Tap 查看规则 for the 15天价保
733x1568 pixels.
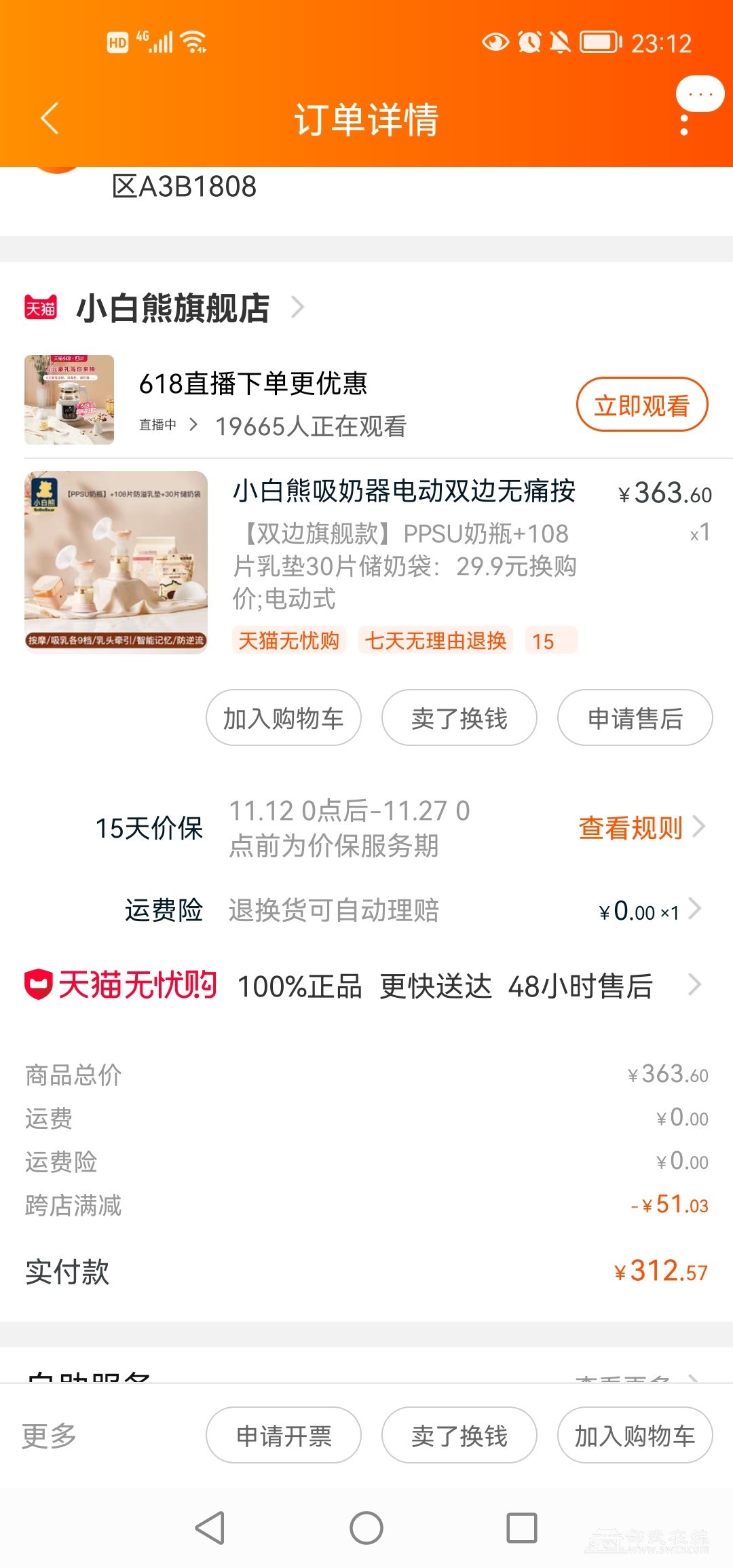click(x=640, y=828)
